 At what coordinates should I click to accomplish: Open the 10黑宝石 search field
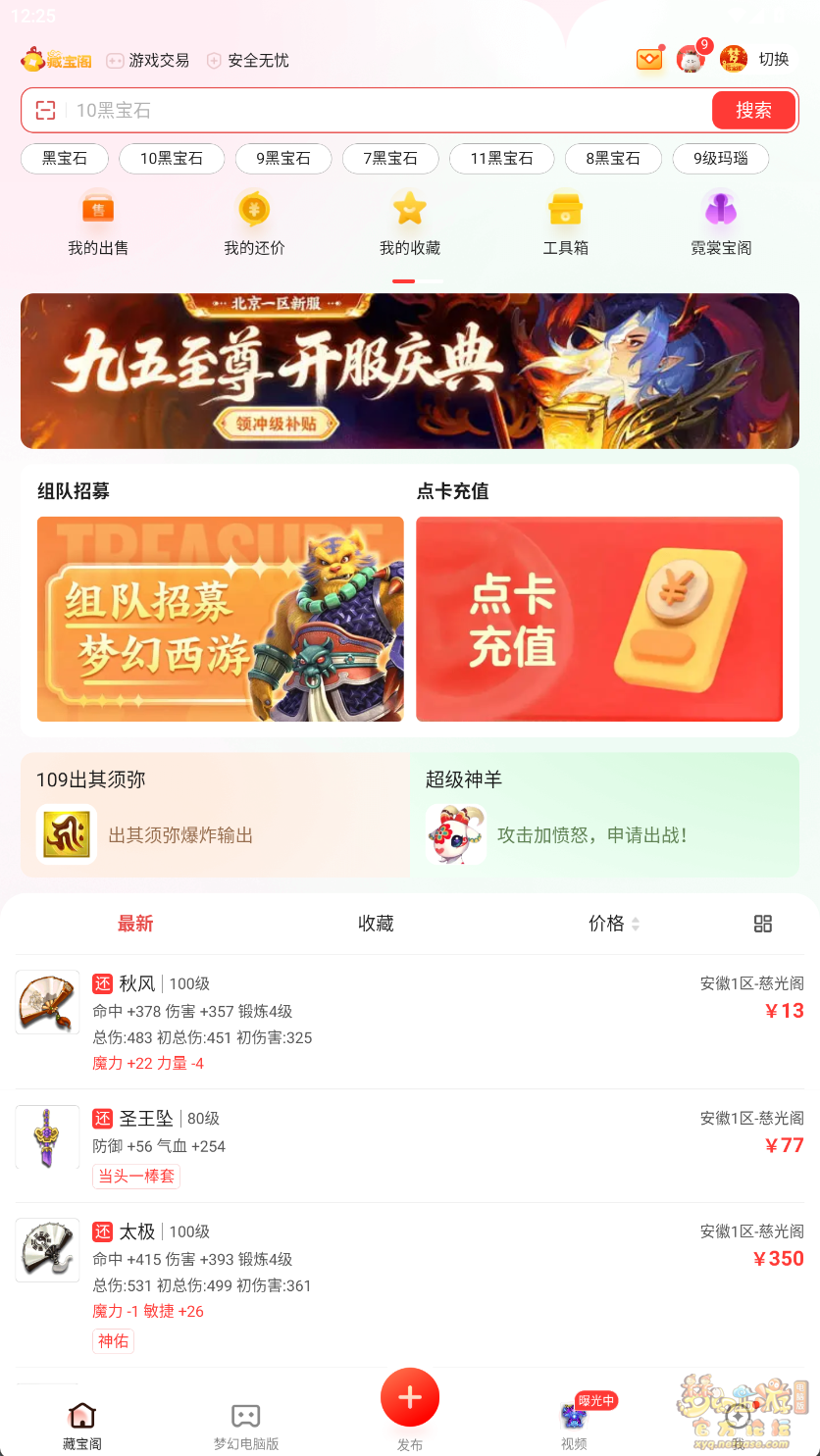pos(383,111)
